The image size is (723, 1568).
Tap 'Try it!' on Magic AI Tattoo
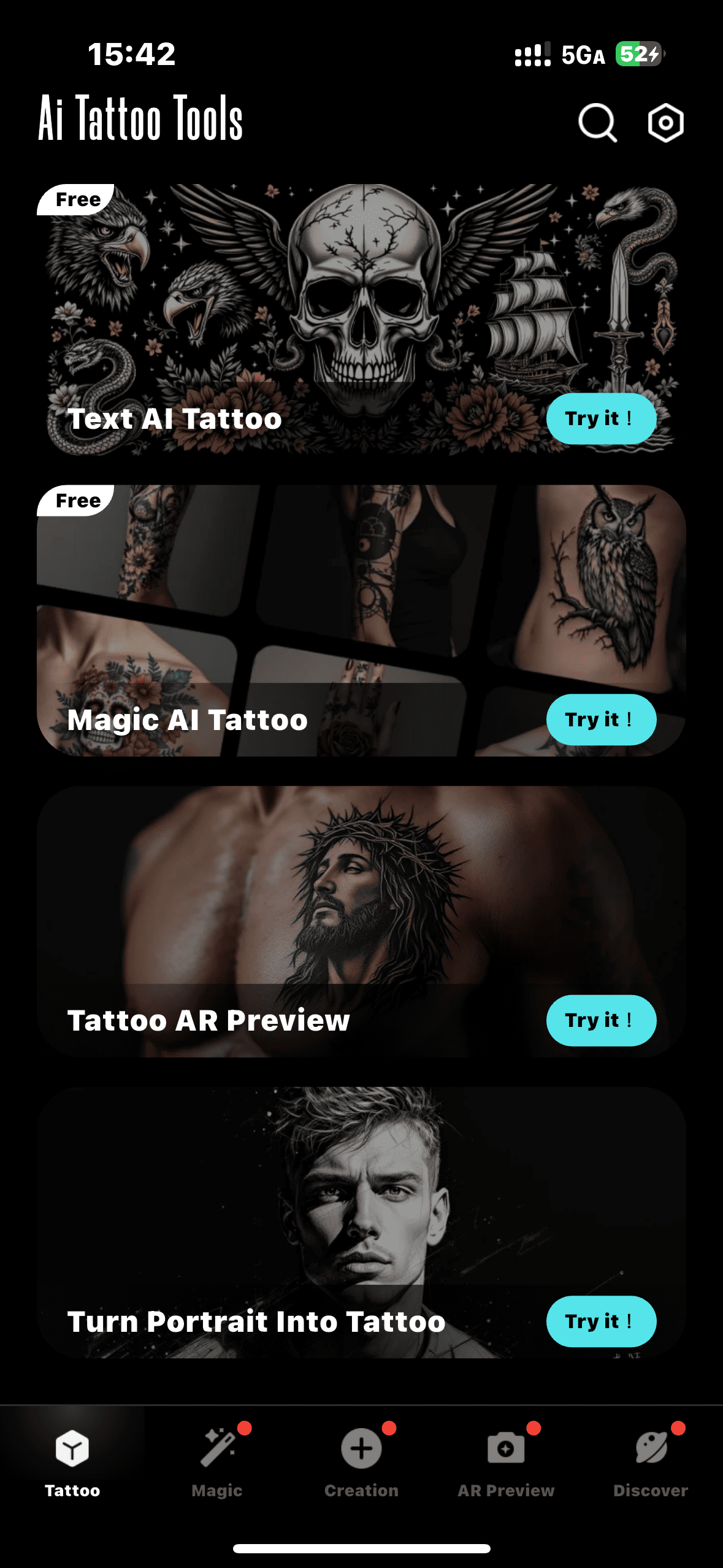point(601,720)
